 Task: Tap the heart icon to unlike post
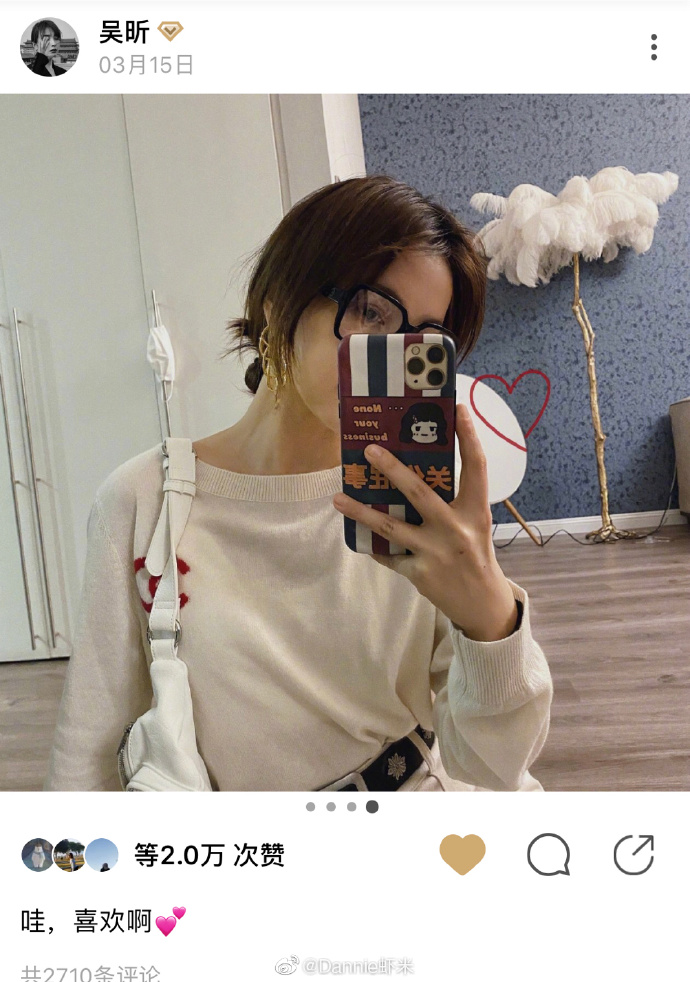462,855
